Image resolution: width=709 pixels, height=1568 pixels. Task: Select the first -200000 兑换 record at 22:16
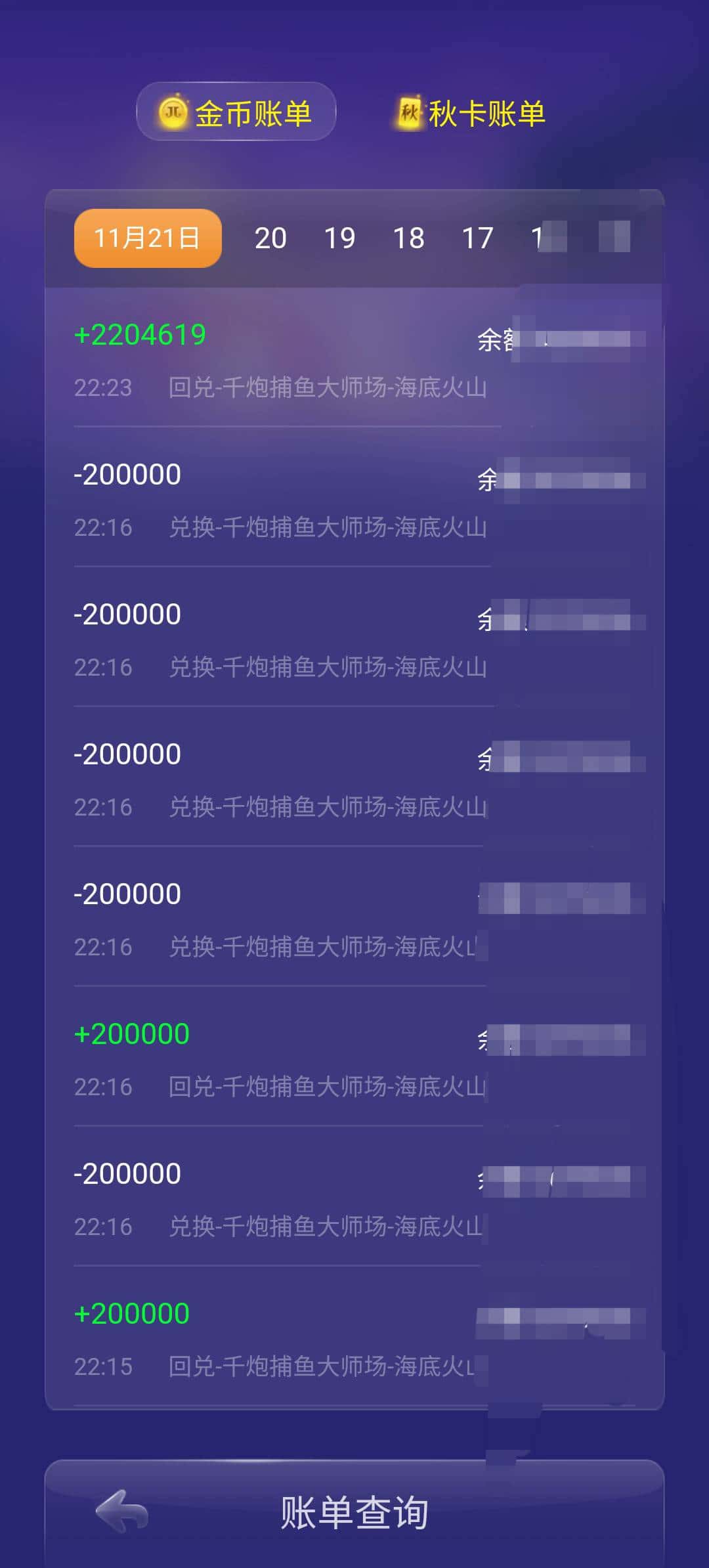pos(128,473)
